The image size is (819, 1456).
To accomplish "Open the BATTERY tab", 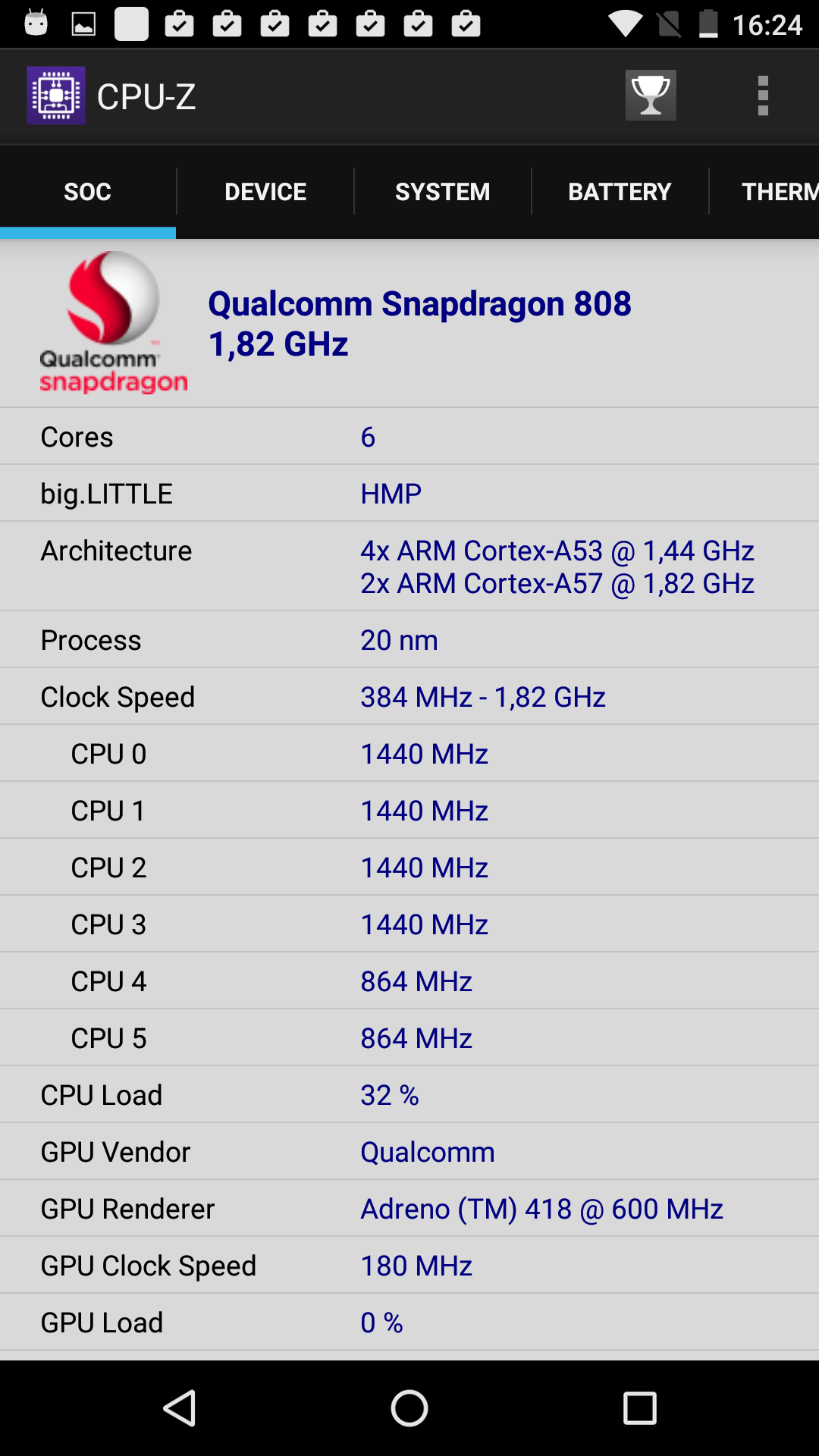I will coord(620,191).
